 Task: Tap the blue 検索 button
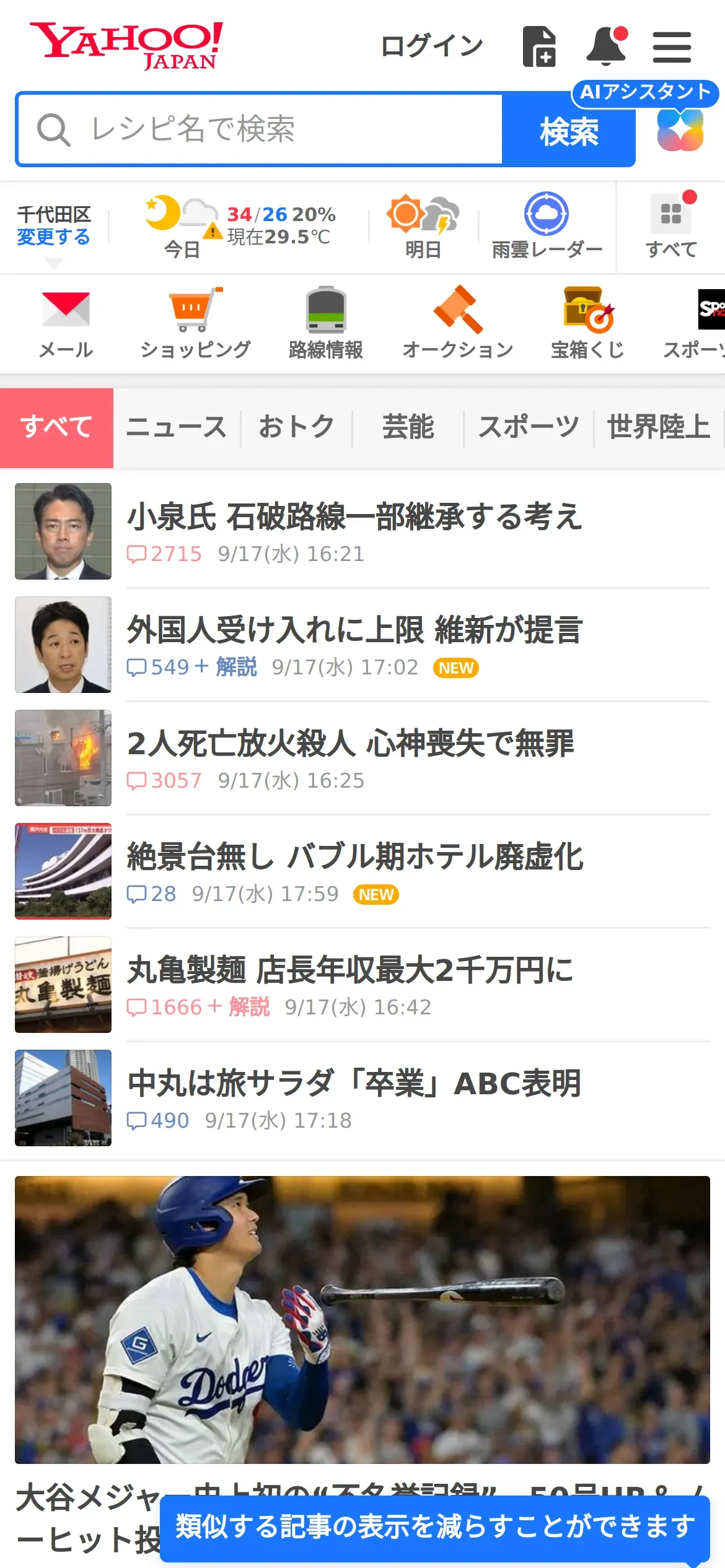pos(569,131)
